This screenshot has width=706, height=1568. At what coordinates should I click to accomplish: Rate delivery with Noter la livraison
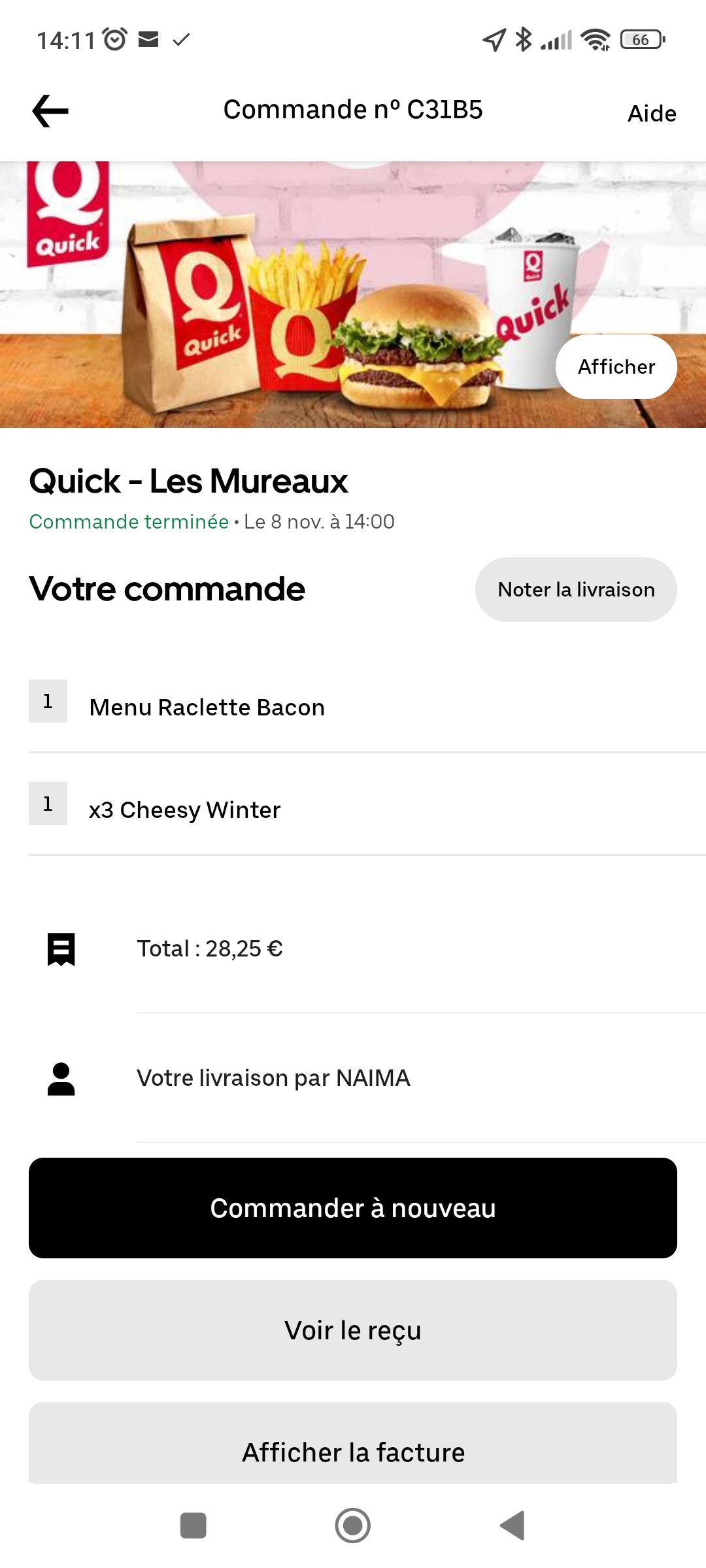click(576, 589)
